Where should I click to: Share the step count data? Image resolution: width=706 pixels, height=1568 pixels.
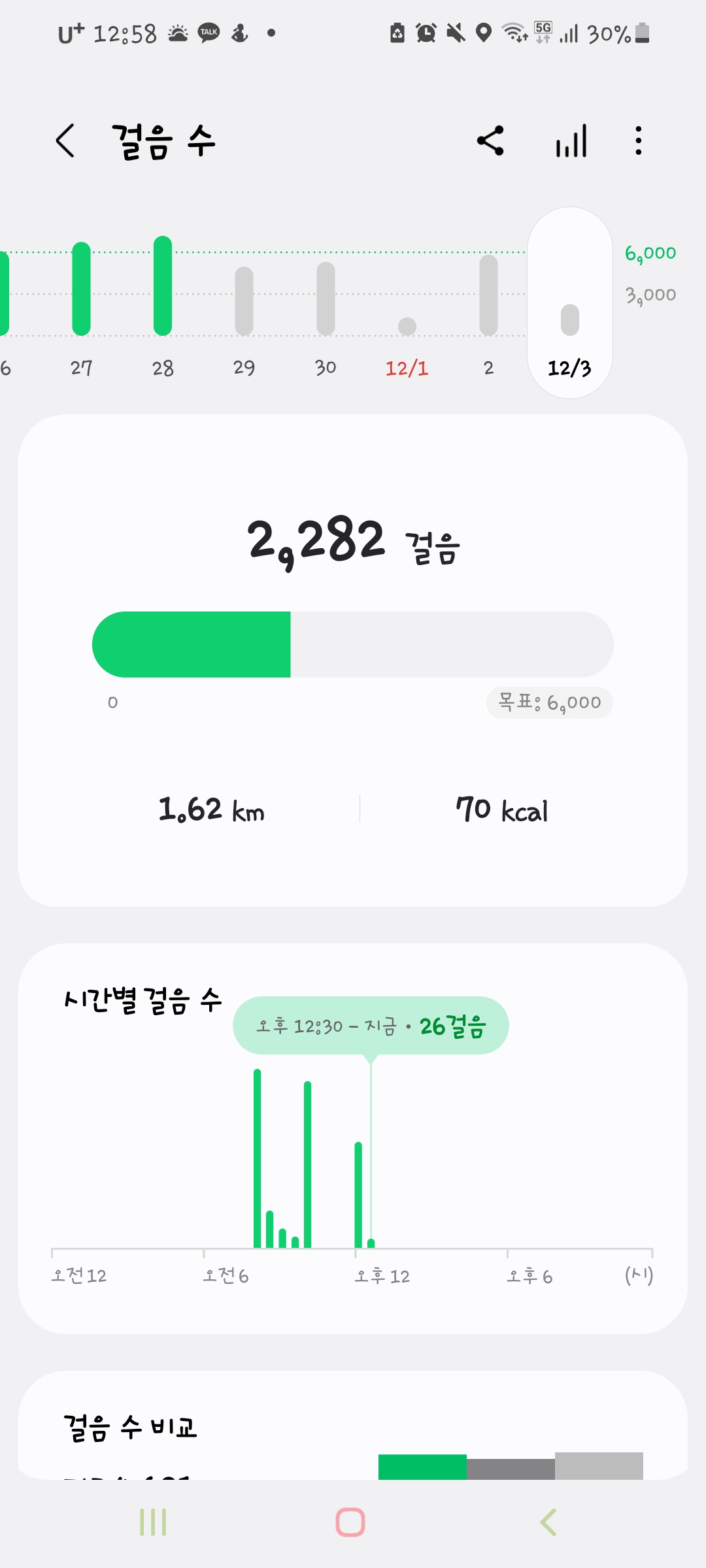[x=490, y=140]
